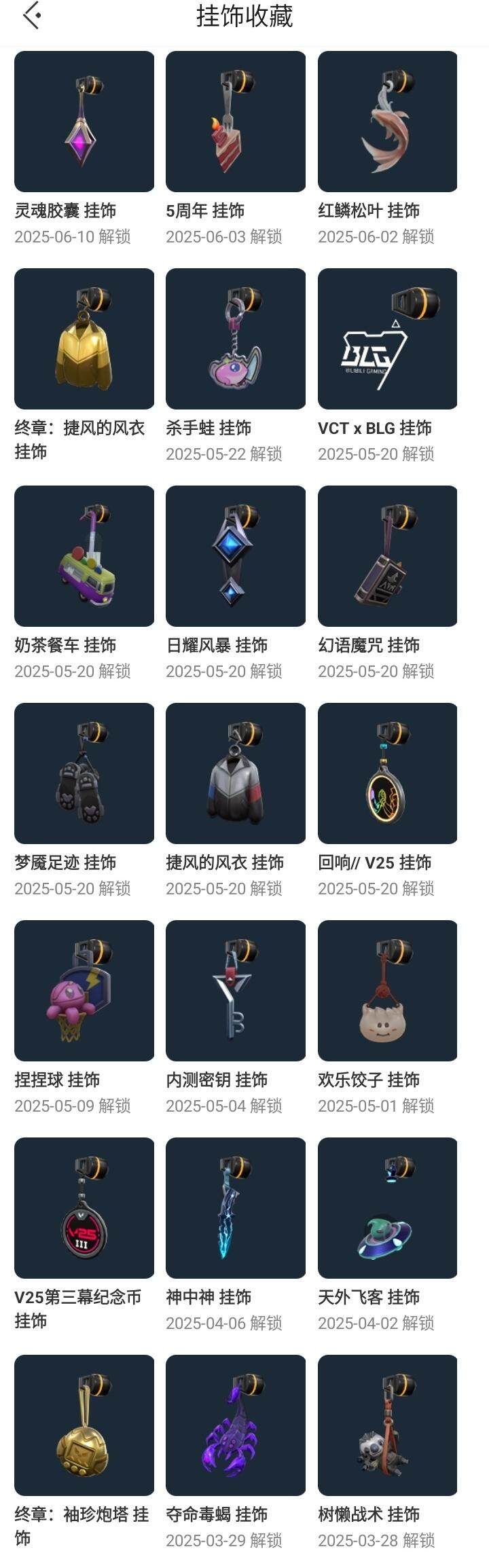This screenshot has height=1568, width=489.
Task: Open the 欢乐饺子 挂饰 item
Action: [x=387, y=991]
